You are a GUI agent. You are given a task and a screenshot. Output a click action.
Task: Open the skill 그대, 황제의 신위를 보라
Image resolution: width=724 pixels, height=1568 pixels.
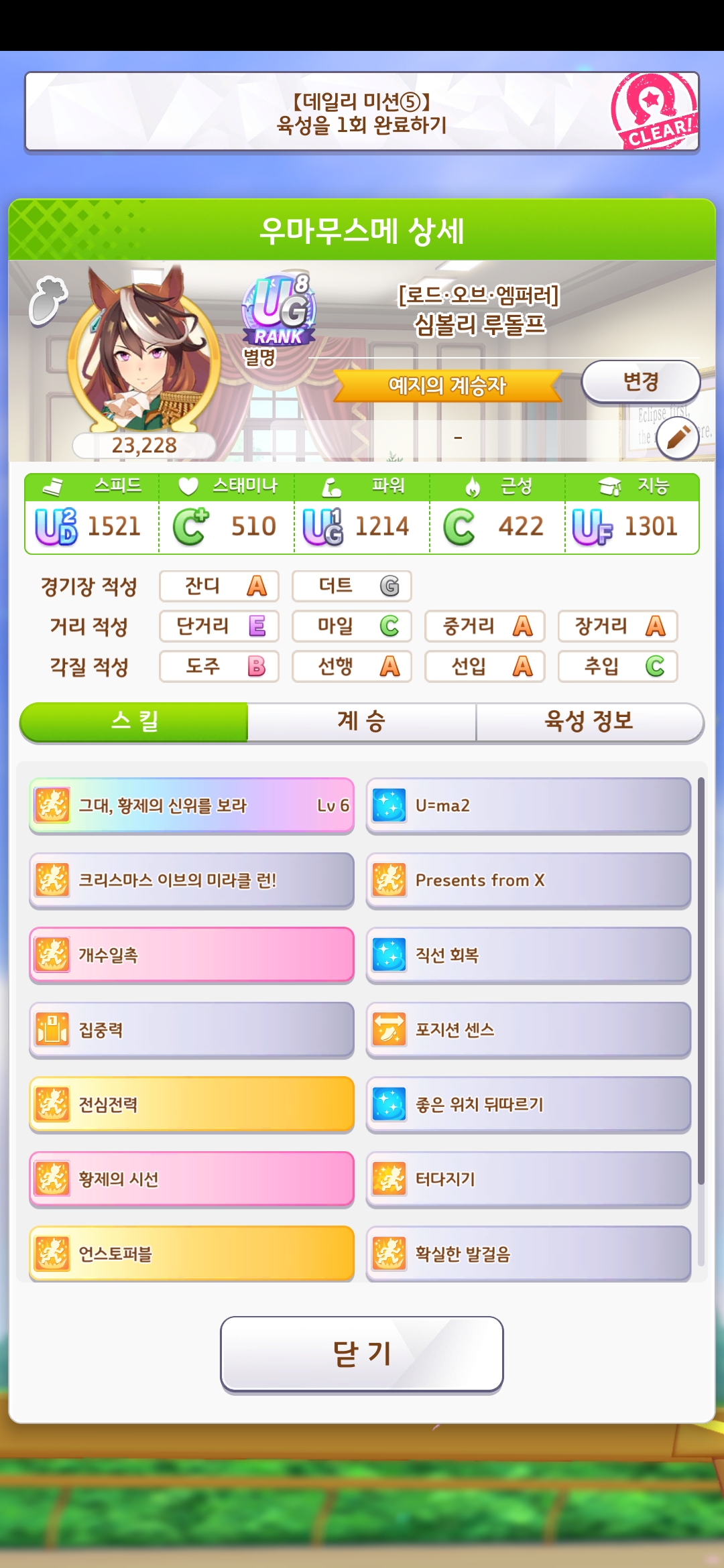point(192,805)
